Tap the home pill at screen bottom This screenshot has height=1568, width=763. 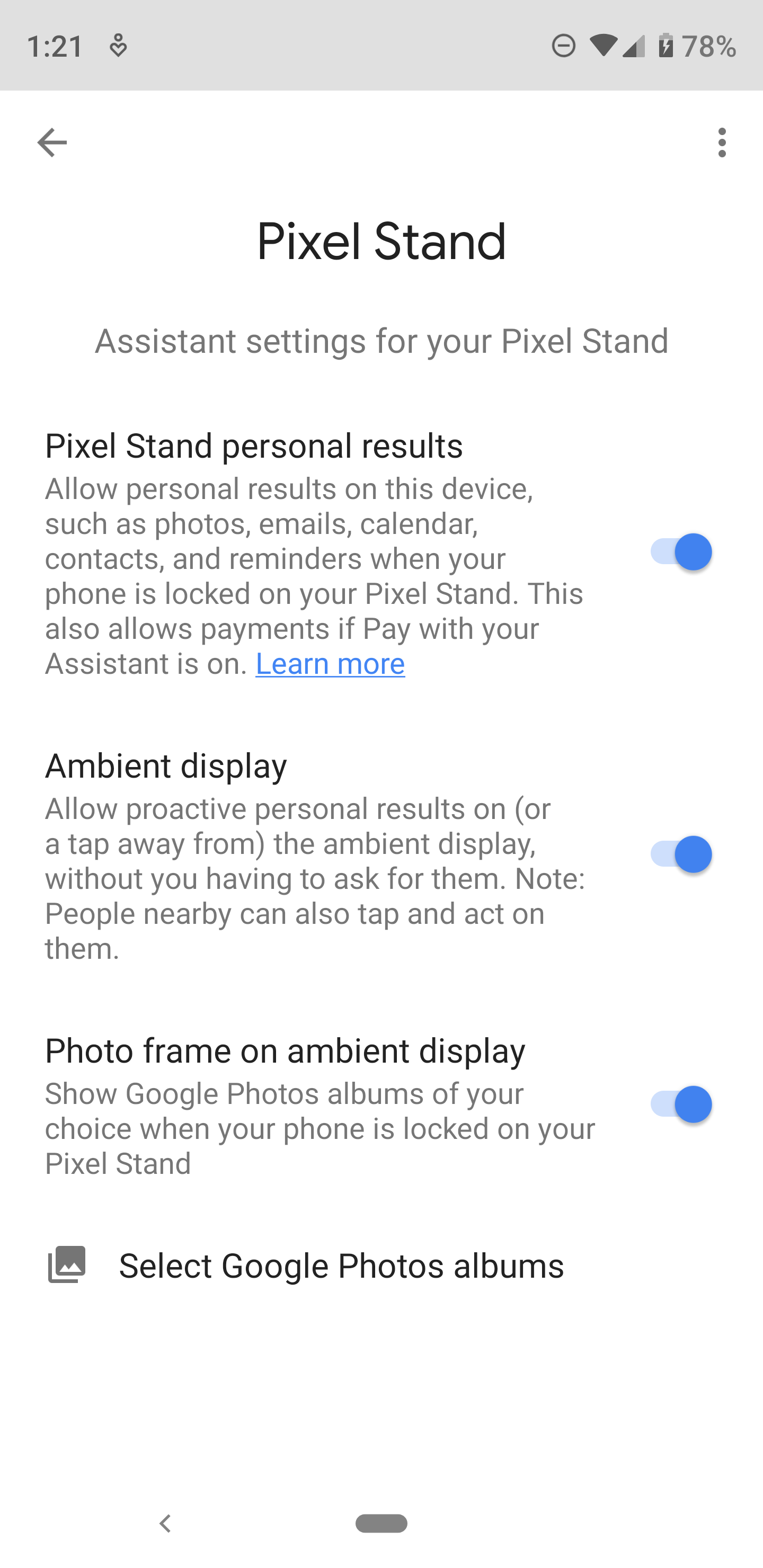coord(381,1524)
